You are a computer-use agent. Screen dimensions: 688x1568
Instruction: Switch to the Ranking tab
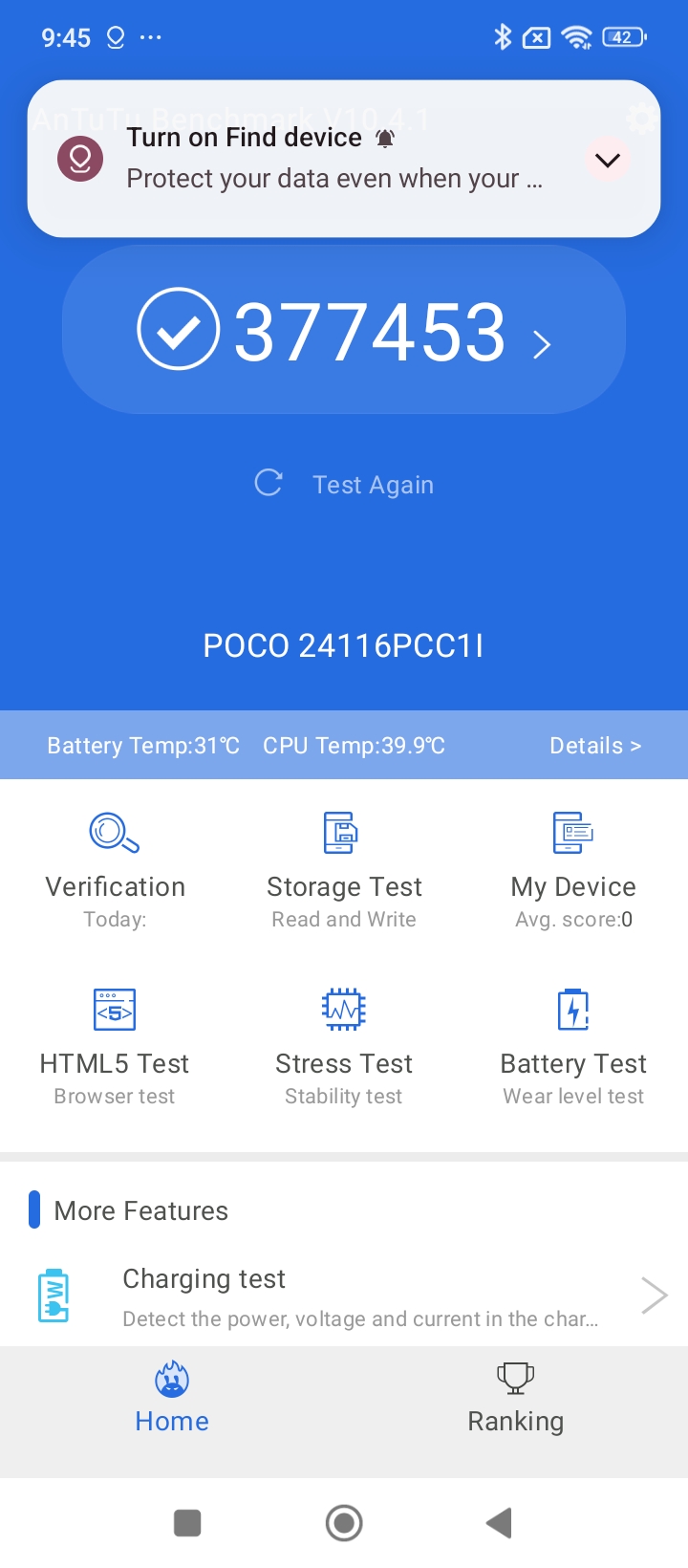coord(516,1398)
